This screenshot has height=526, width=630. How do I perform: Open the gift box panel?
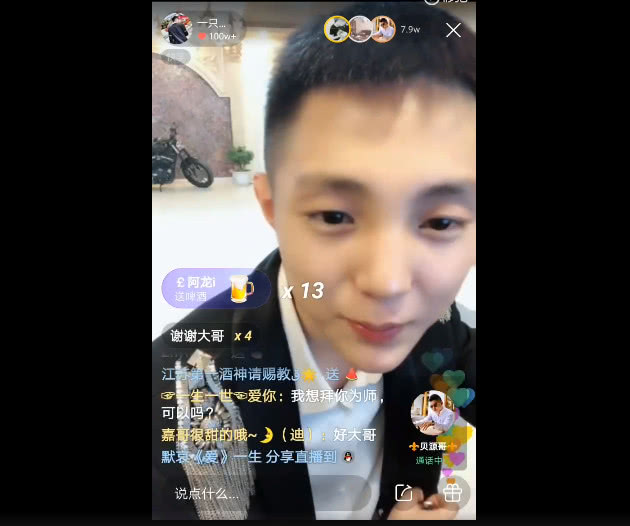click(x=452, y=493)
